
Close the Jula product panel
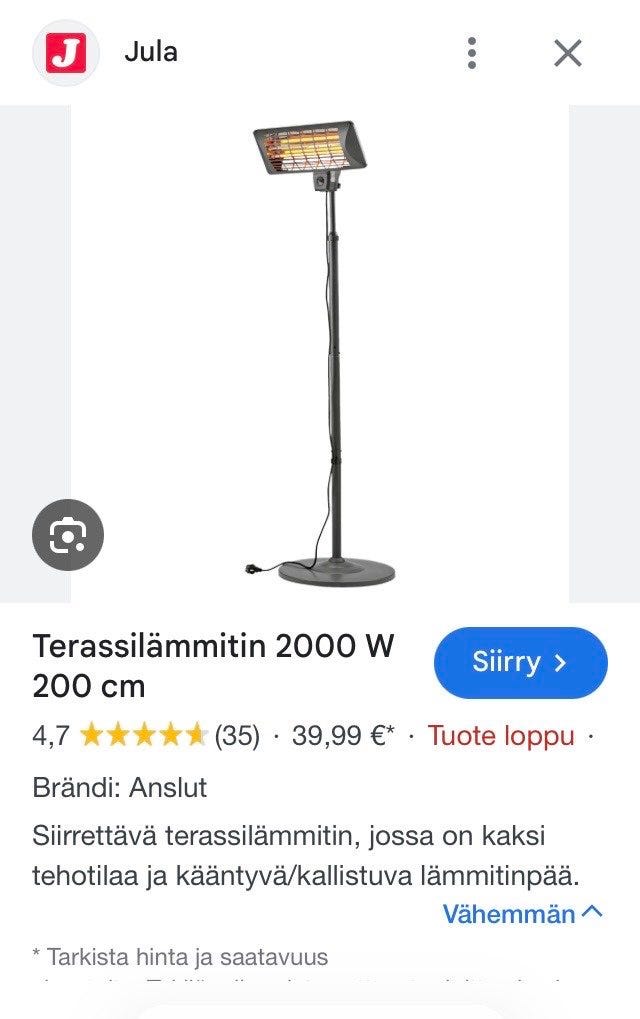tap(568, 52)
